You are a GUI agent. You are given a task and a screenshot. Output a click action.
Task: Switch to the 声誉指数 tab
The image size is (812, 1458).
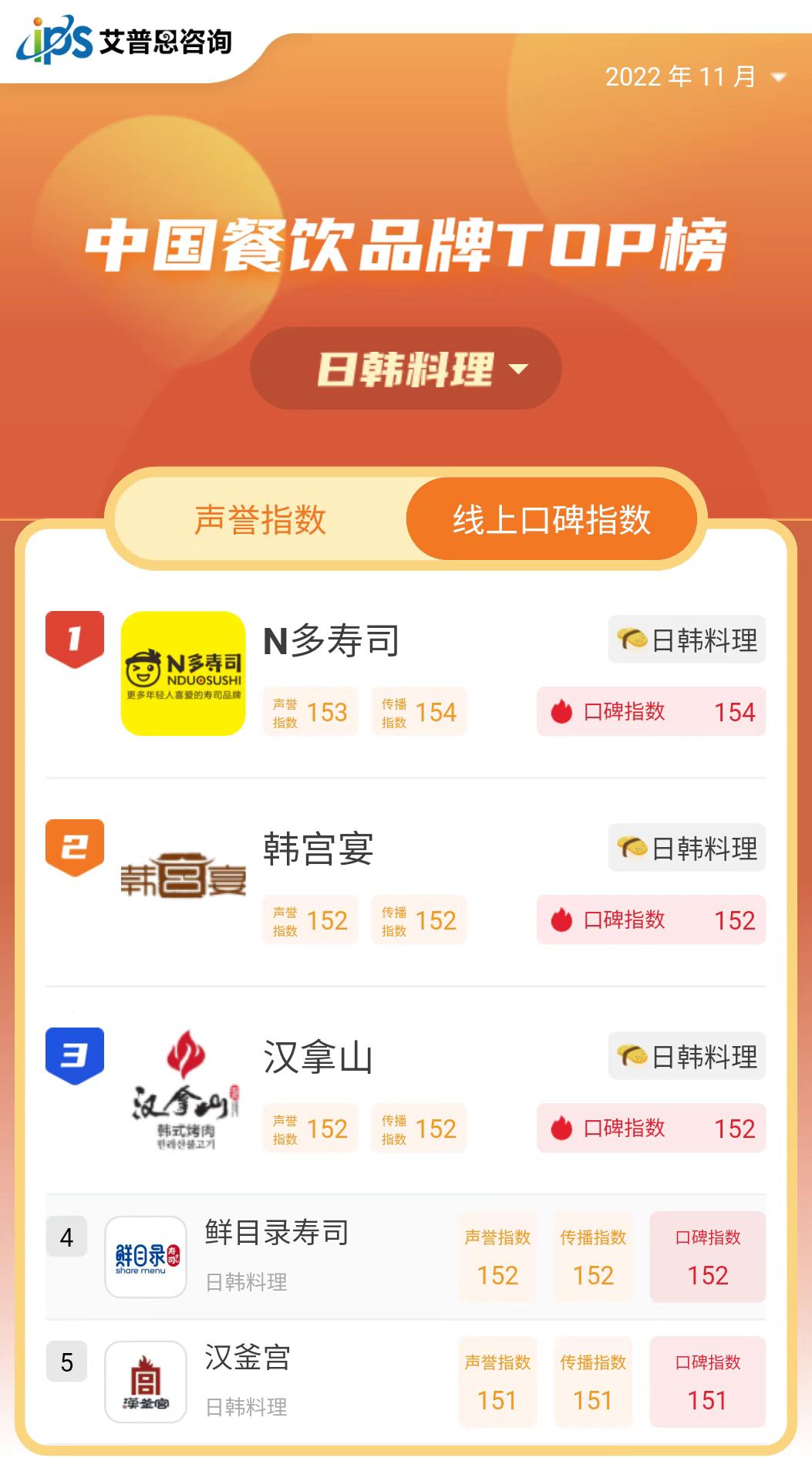(x=261, y=519)
